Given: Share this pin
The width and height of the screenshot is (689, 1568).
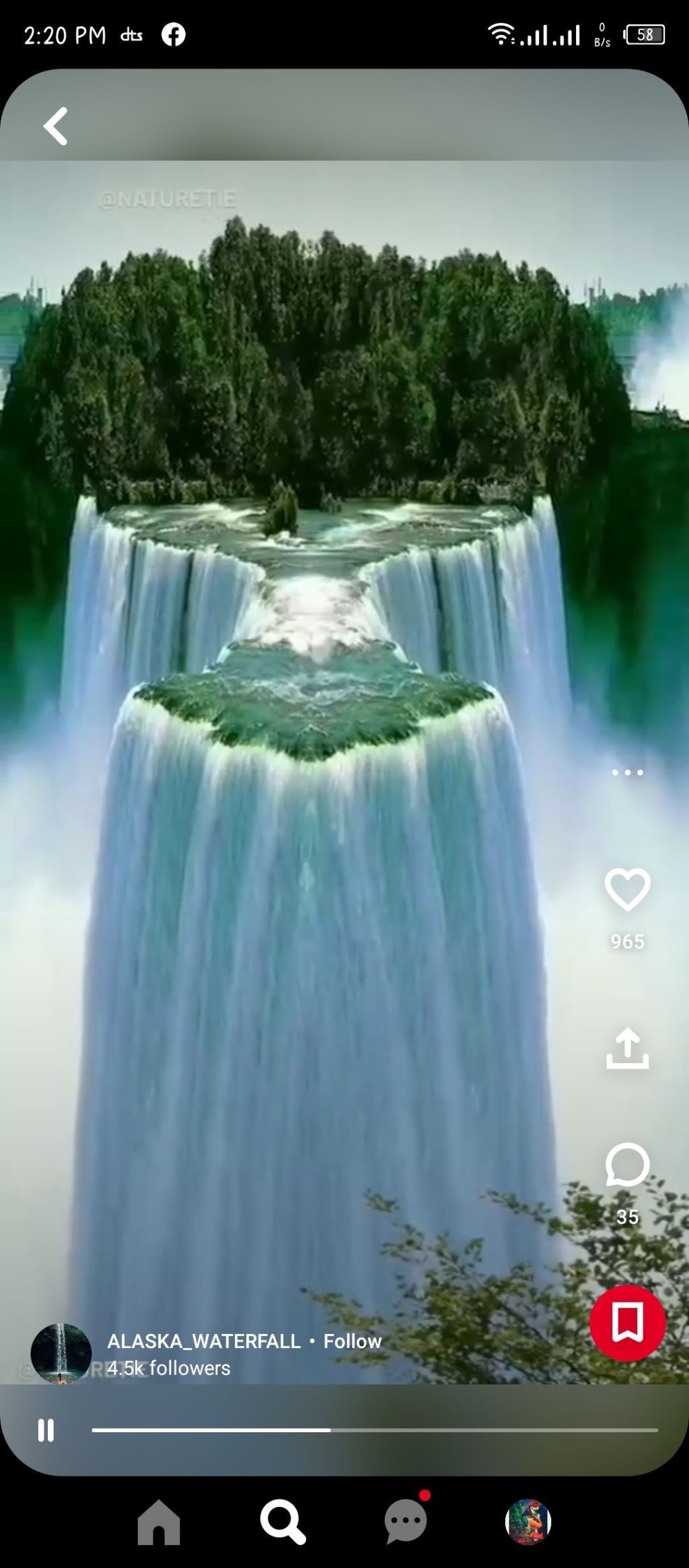Looking at the screenshot, I should coord(627,1048).
